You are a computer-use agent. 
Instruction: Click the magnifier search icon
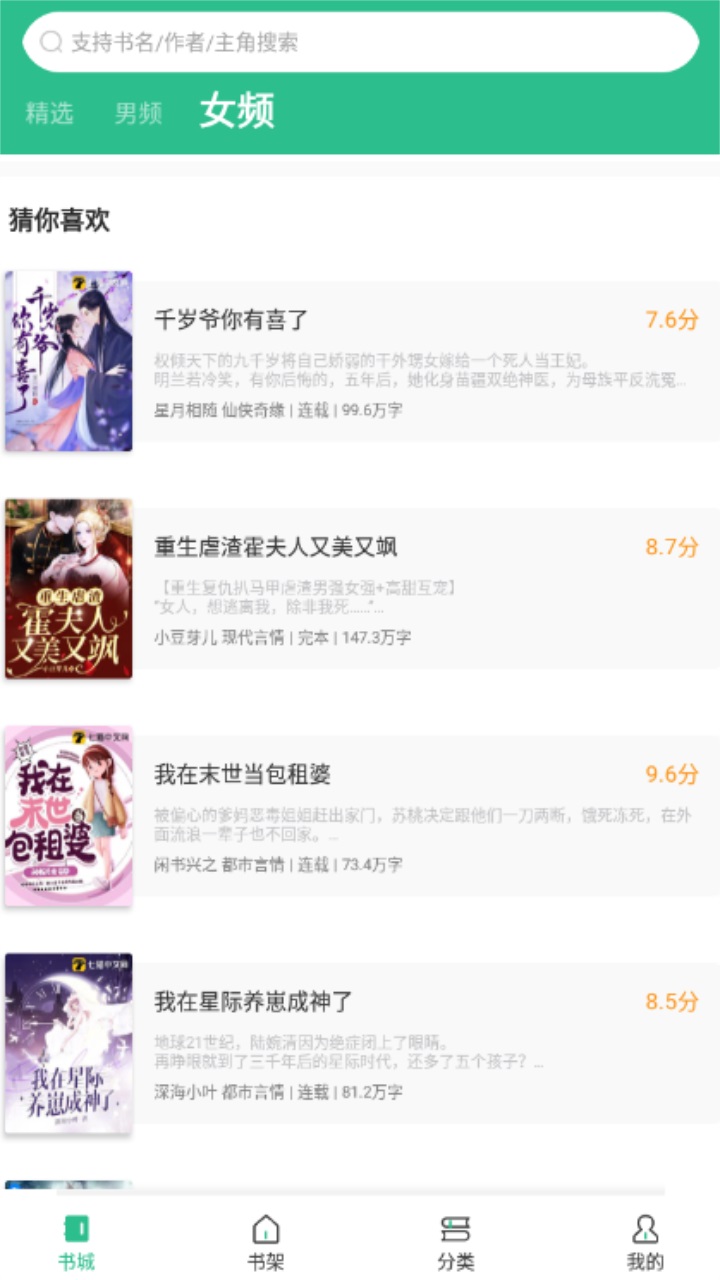tap(46, 43)
